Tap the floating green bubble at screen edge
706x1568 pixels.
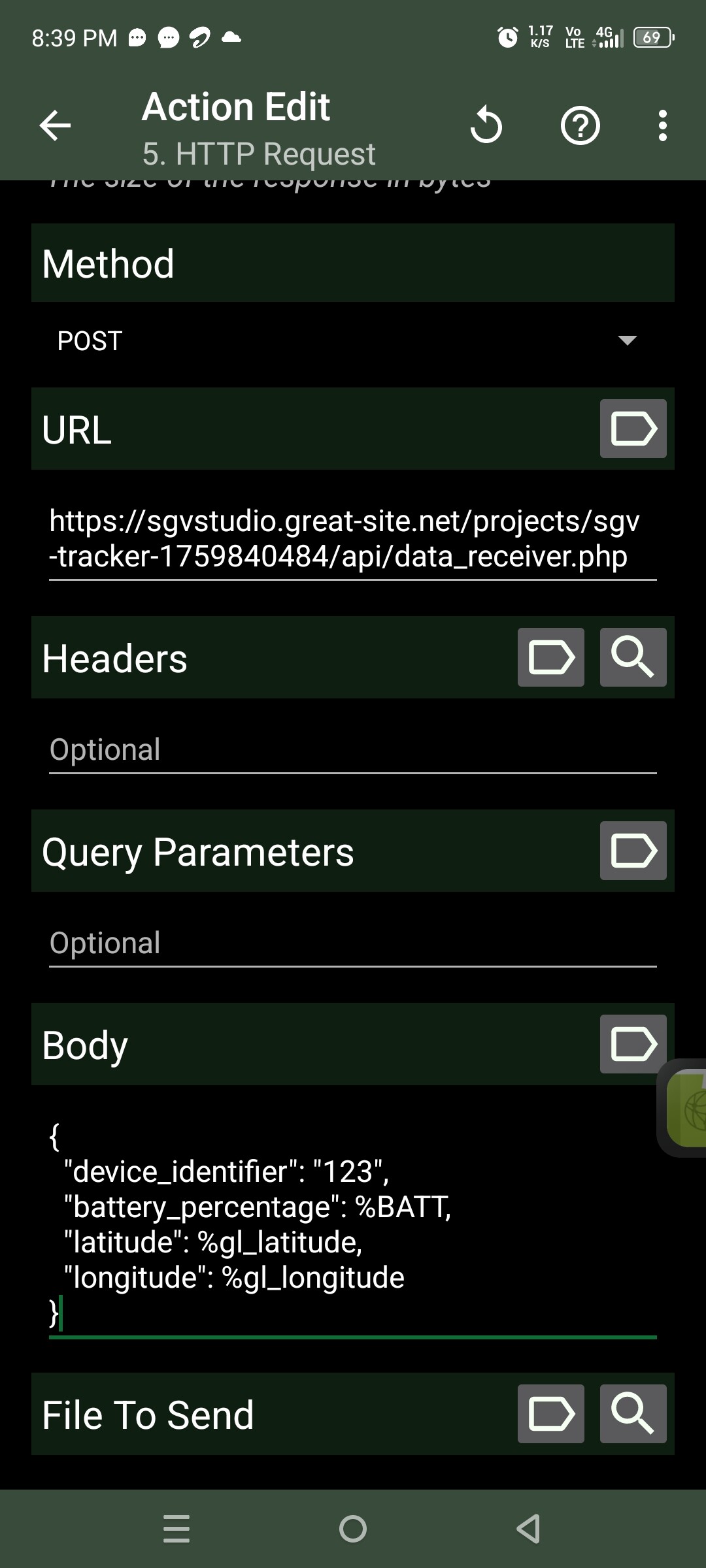pyautogui.click(x=686, y=1108)
